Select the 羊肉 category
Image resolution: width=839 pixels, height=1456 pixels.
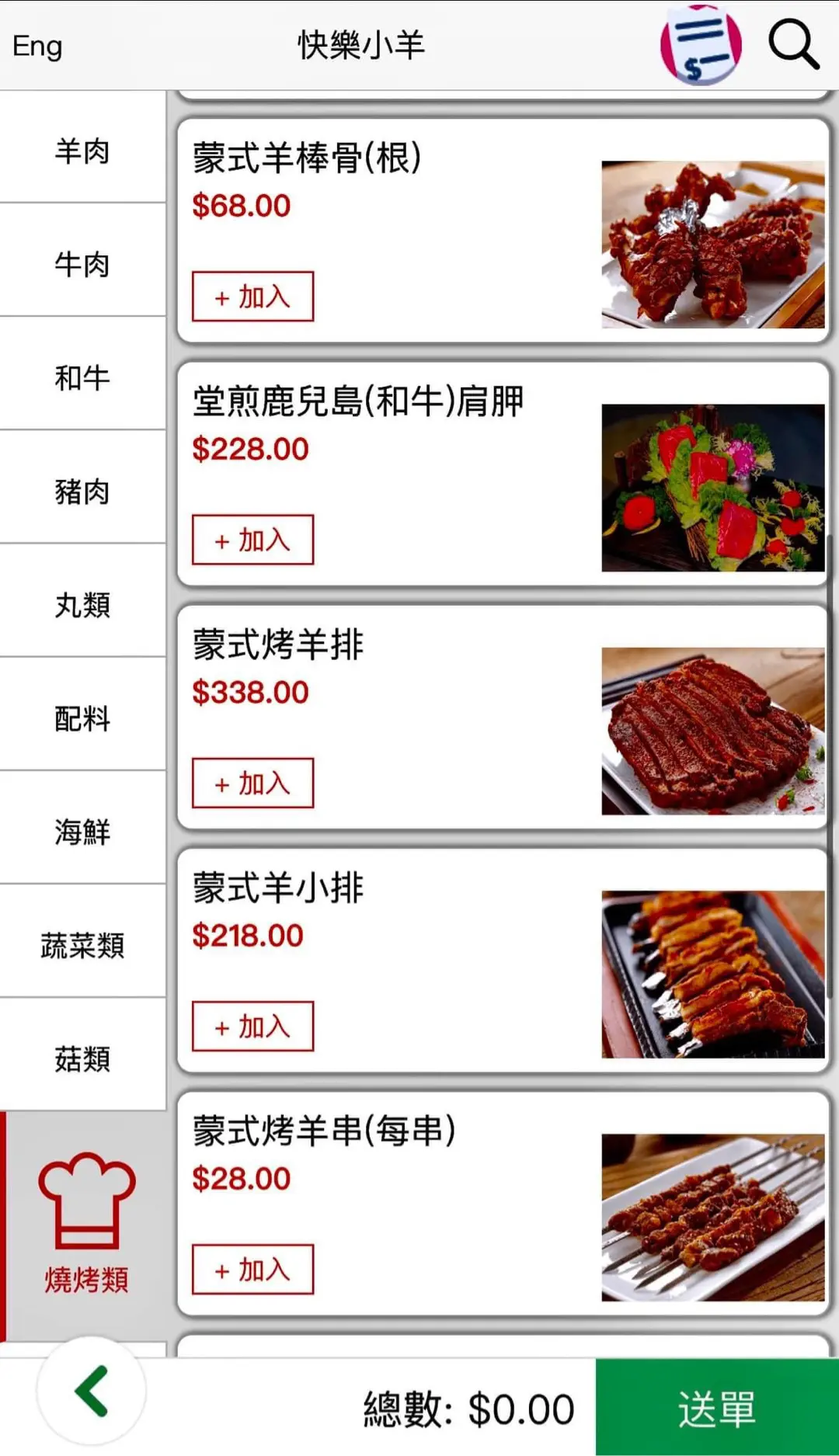[x=82, y=151]
